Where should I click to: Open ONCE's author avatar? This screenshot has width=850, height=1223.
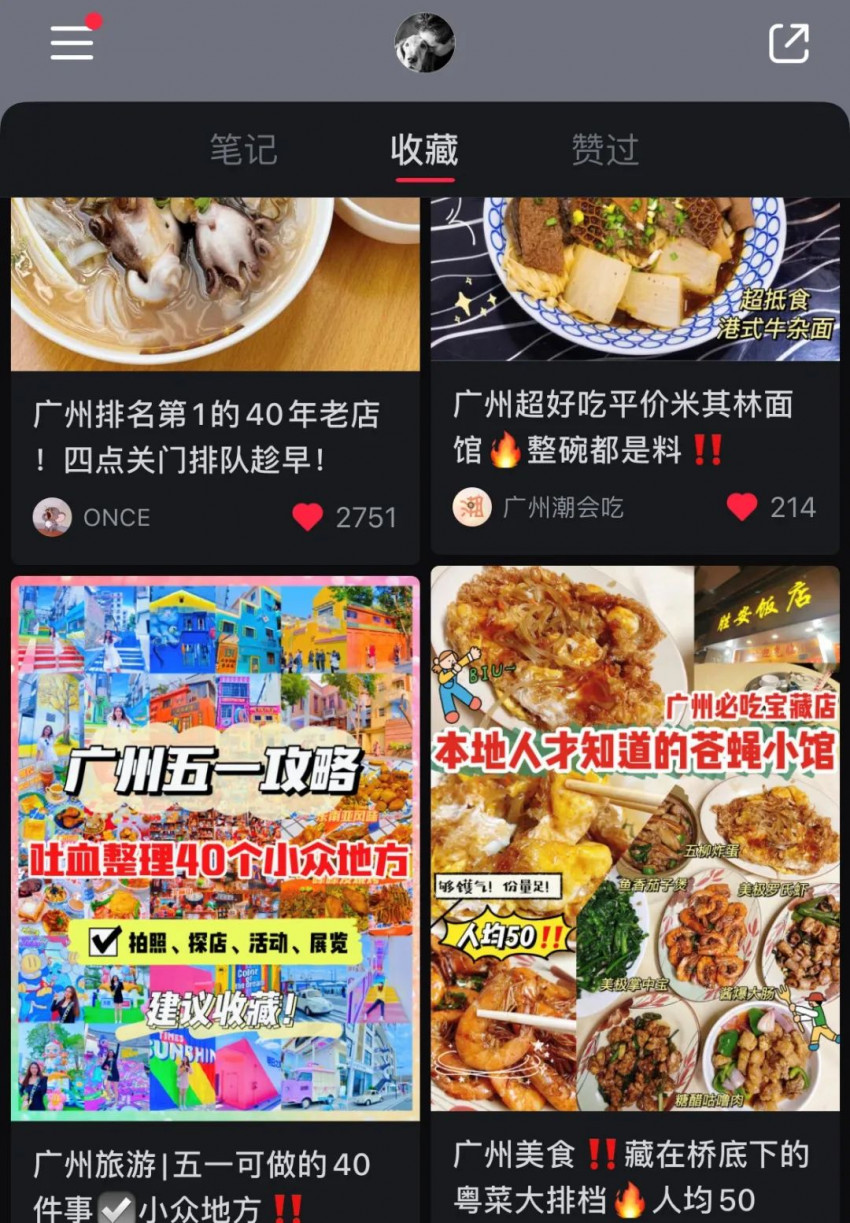coord(51,517)
